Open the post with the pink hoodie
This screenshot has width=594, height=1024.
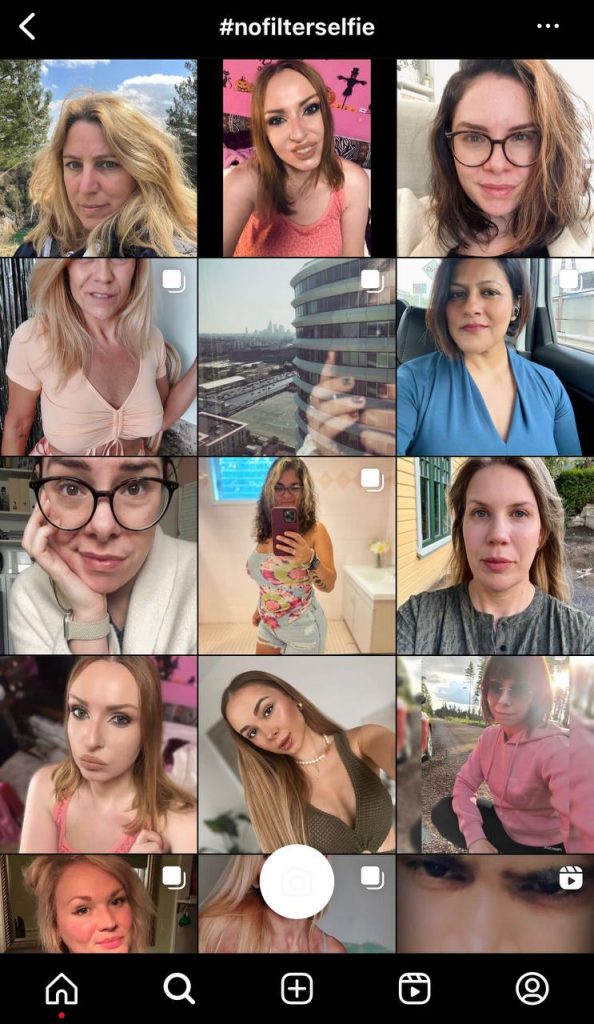tap(495, 754)
